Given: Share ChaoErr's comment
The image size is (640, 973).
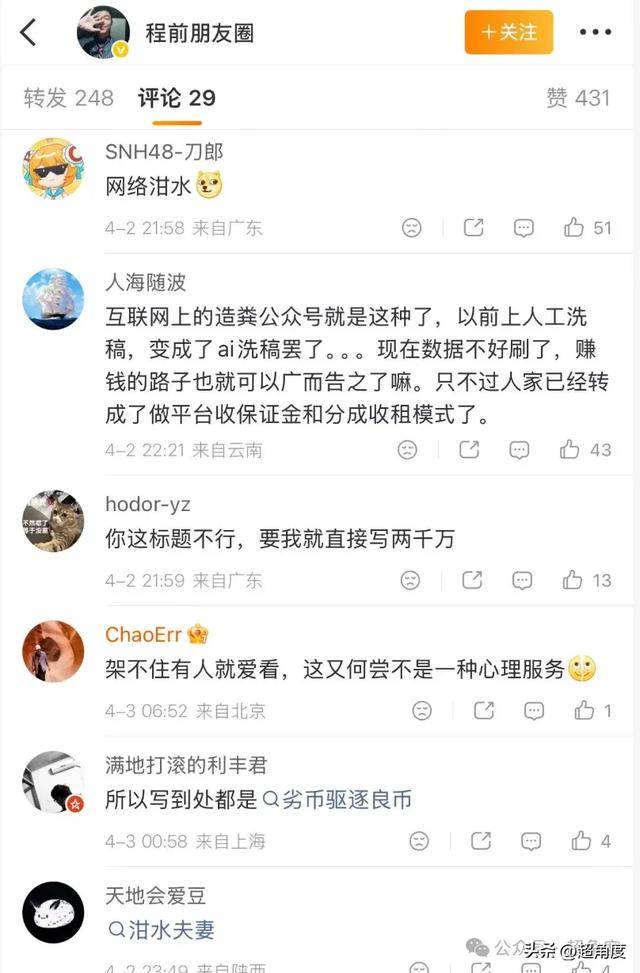Looking at the screenshot, I should 484,711.
